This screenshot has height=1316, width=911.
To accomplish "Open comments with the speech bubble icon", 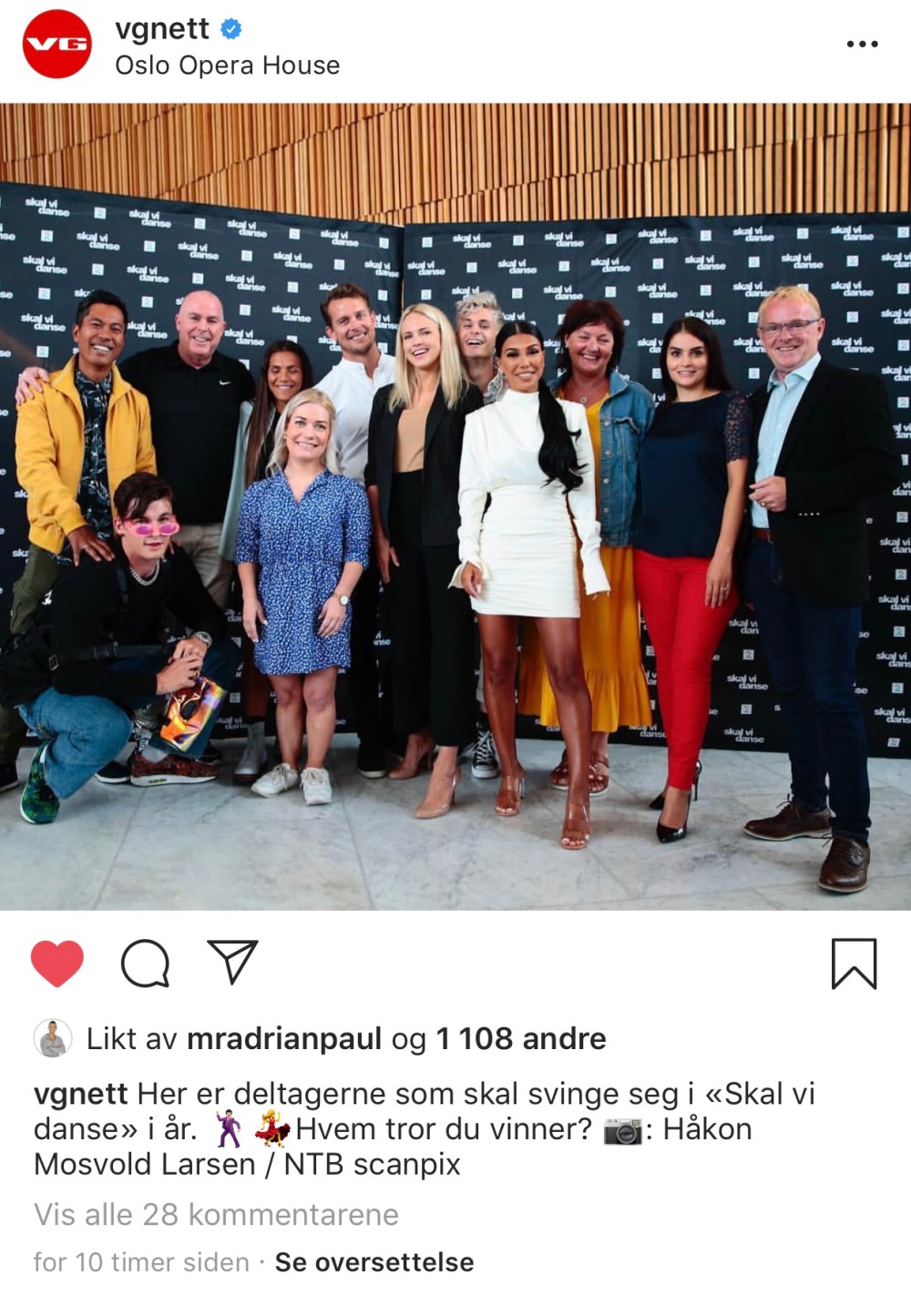I will (x=145, y=963).
